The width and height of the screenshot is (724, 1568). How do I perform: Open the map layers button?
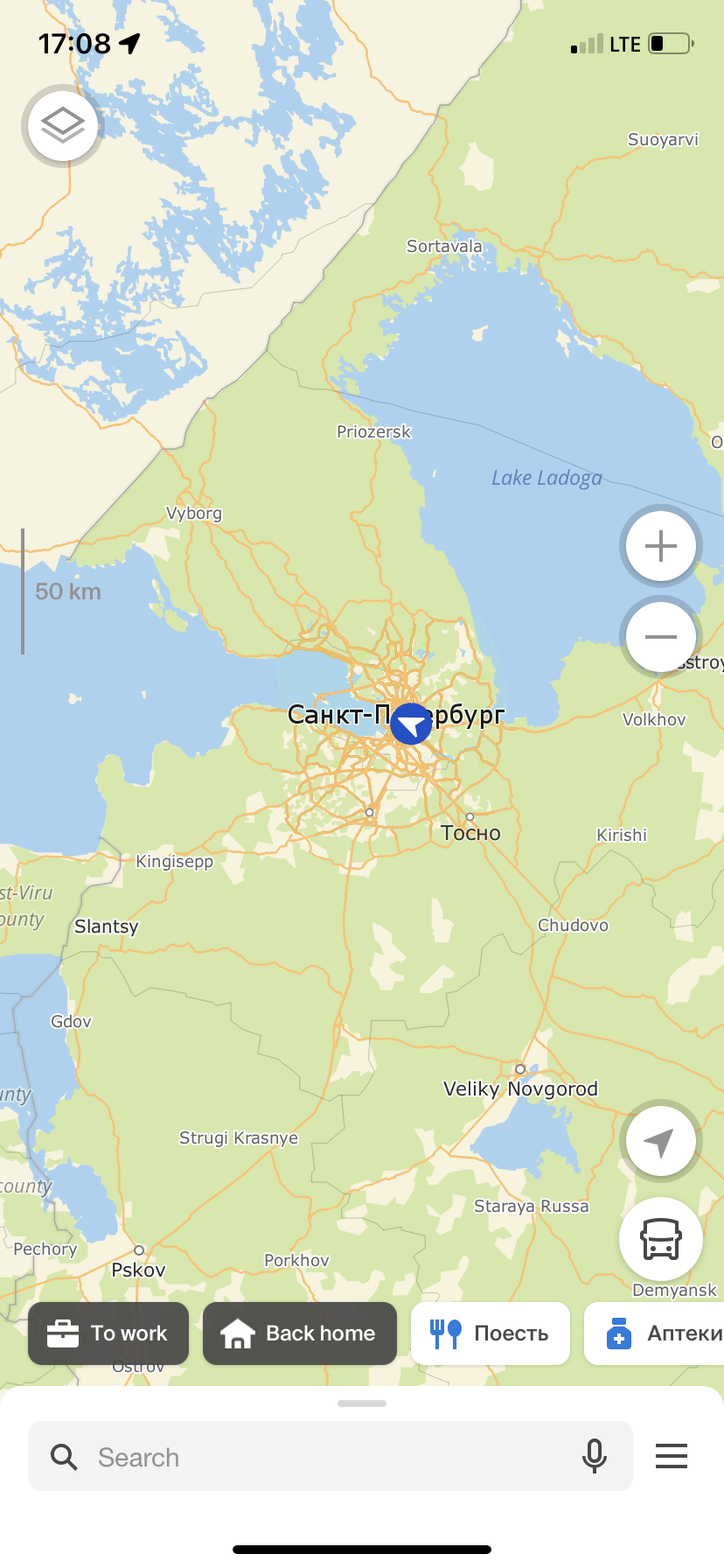tap(63, 126)
